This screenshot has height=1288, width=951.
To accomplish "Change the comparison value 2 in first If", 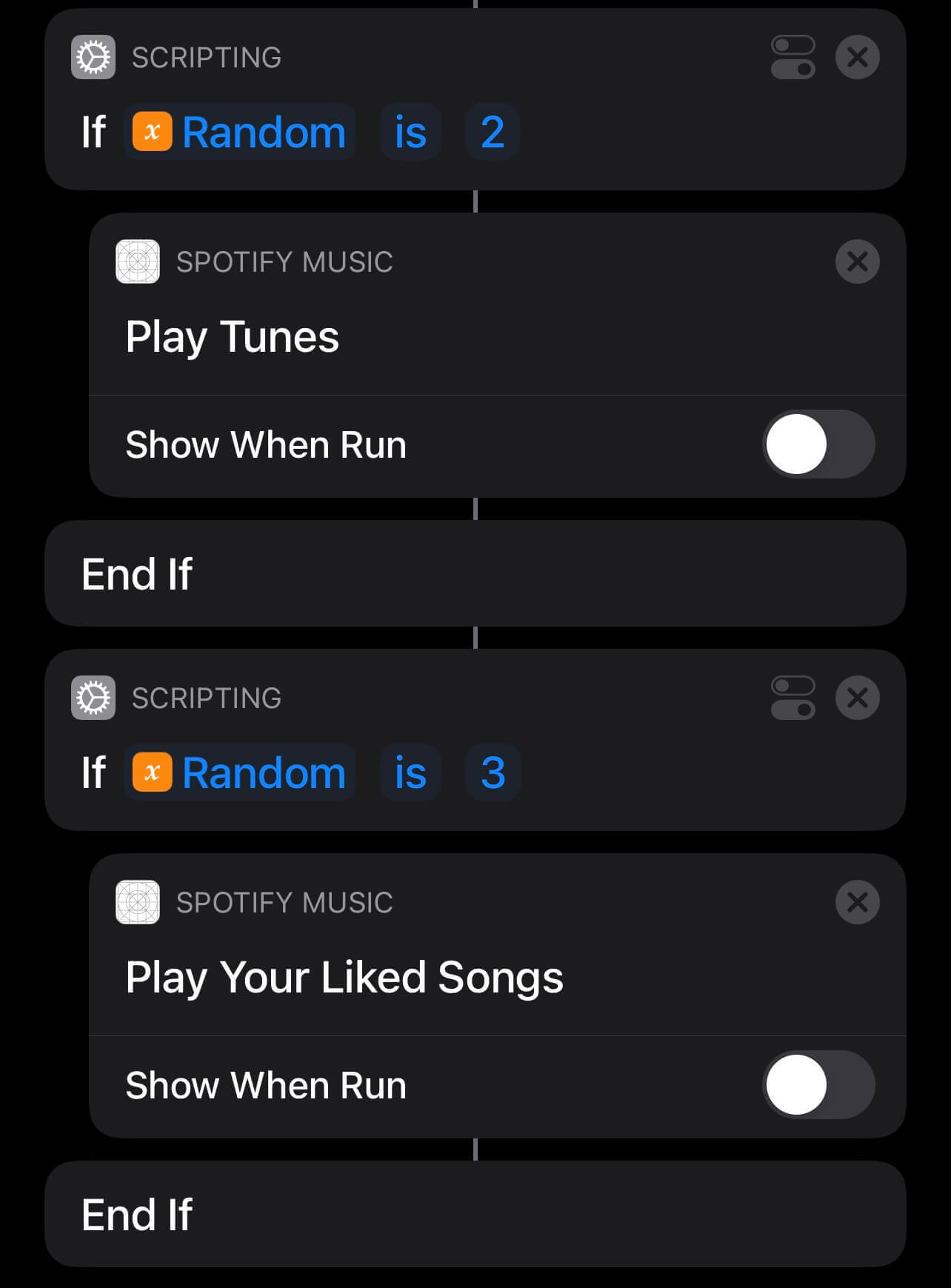I will (x=492, y=132).
